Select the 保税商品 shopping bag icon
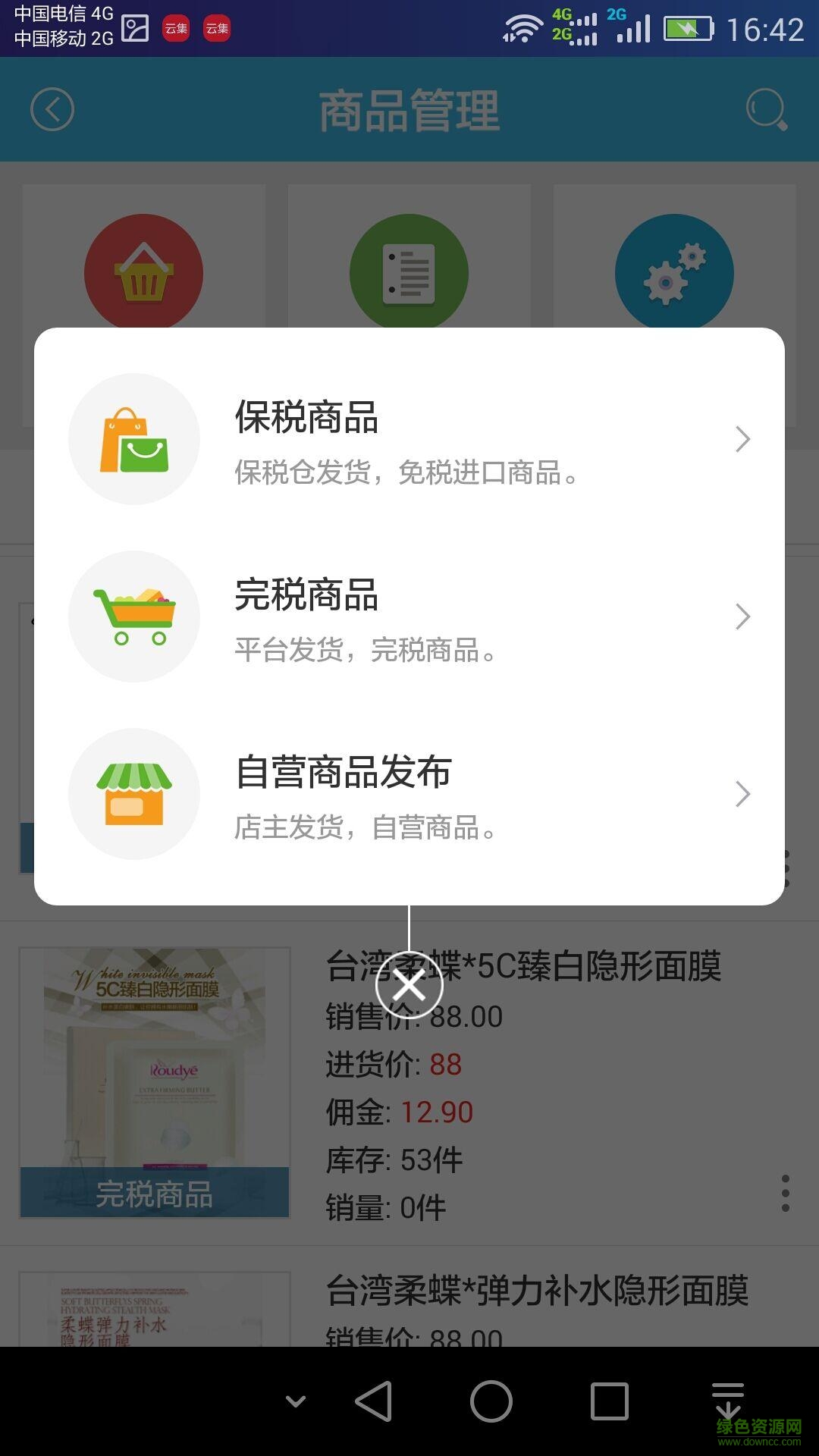819x1456 pixels. (134, 438)
